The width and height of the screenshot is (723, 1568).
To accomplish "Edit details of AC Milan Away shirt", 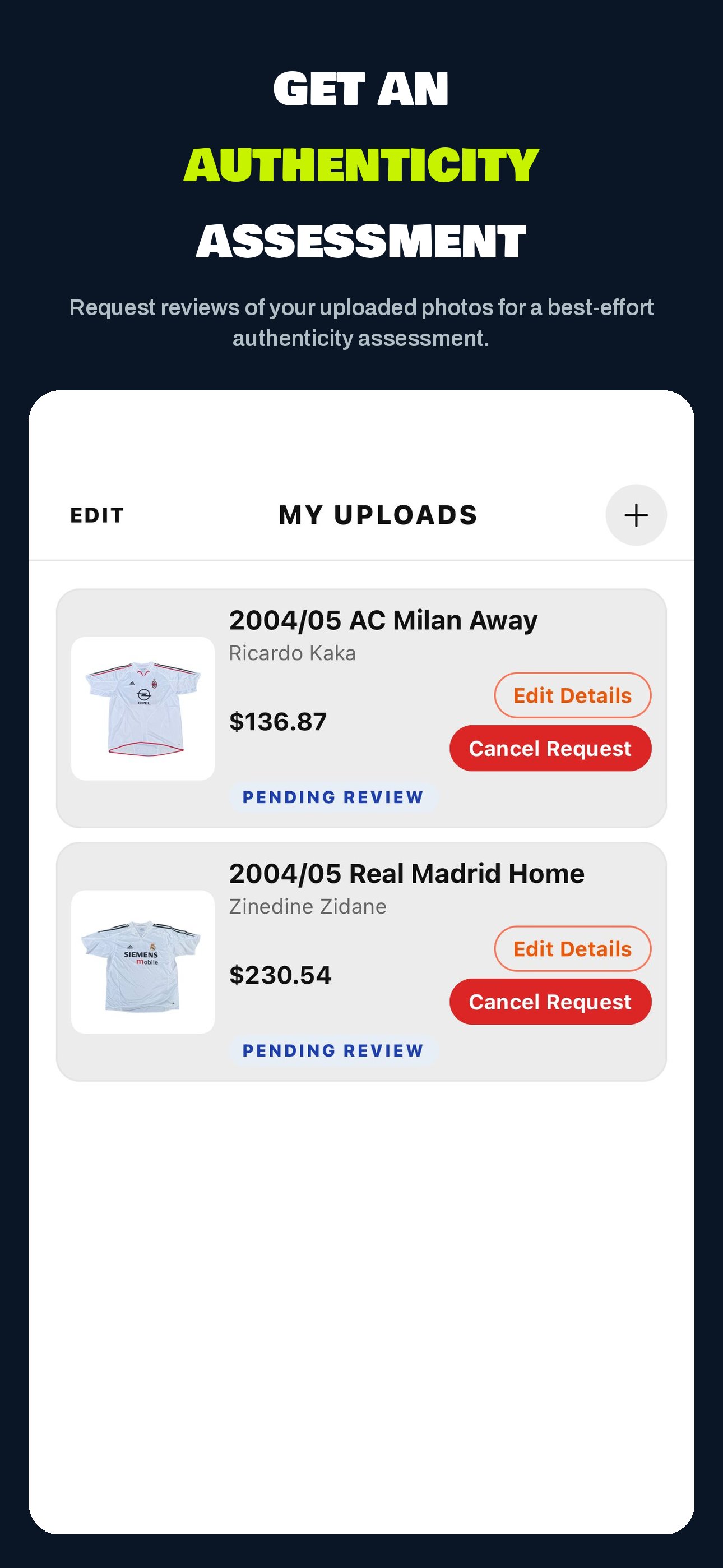I will coord(573,695).
